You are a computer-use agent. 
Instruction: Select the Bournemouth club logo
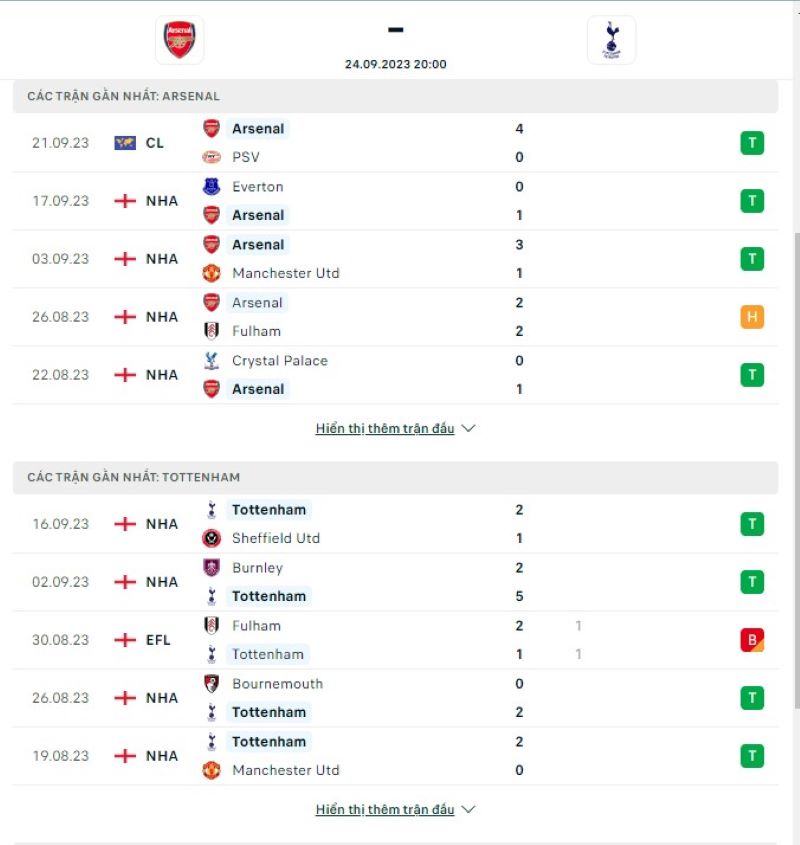210,684
